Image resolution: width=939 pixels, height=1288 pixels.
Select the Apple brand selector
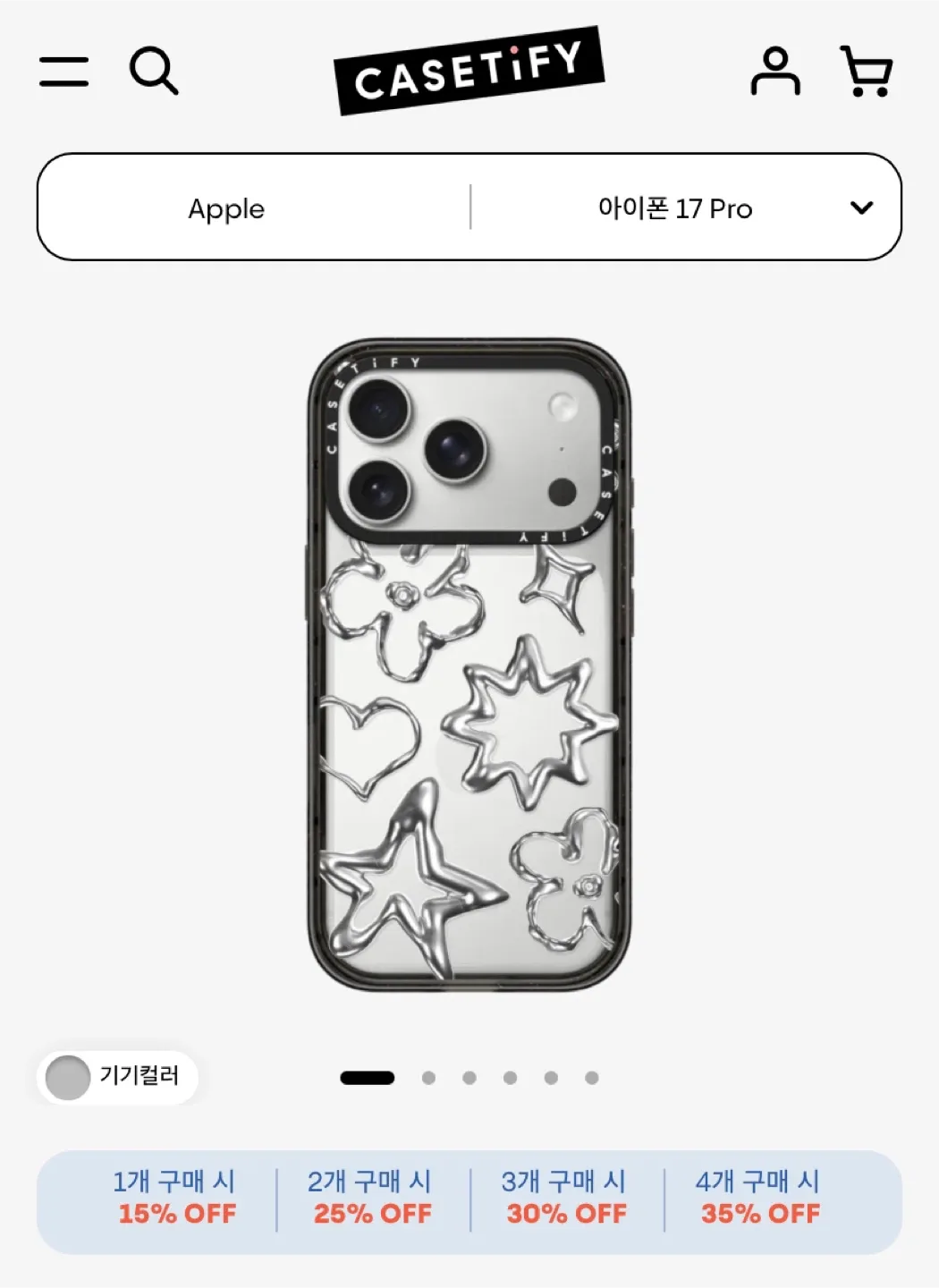226,208
